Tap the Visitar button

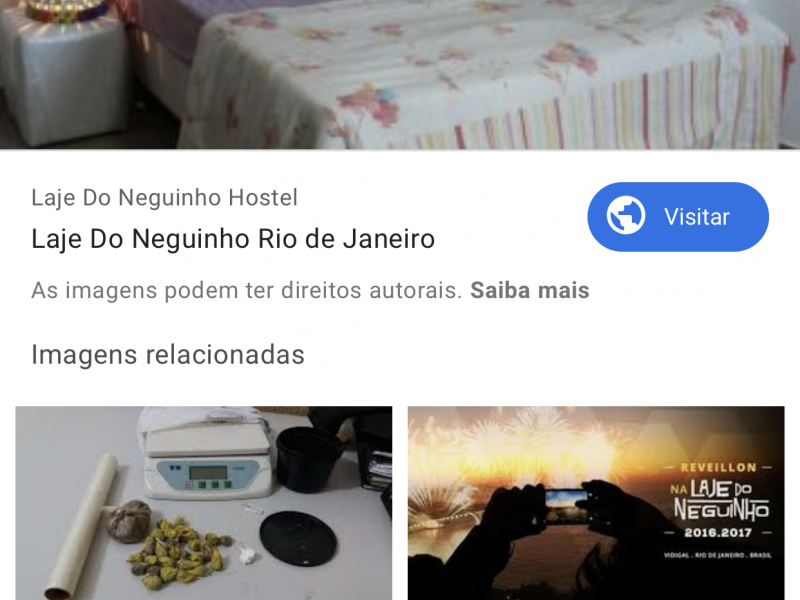(x=677, y=217)
